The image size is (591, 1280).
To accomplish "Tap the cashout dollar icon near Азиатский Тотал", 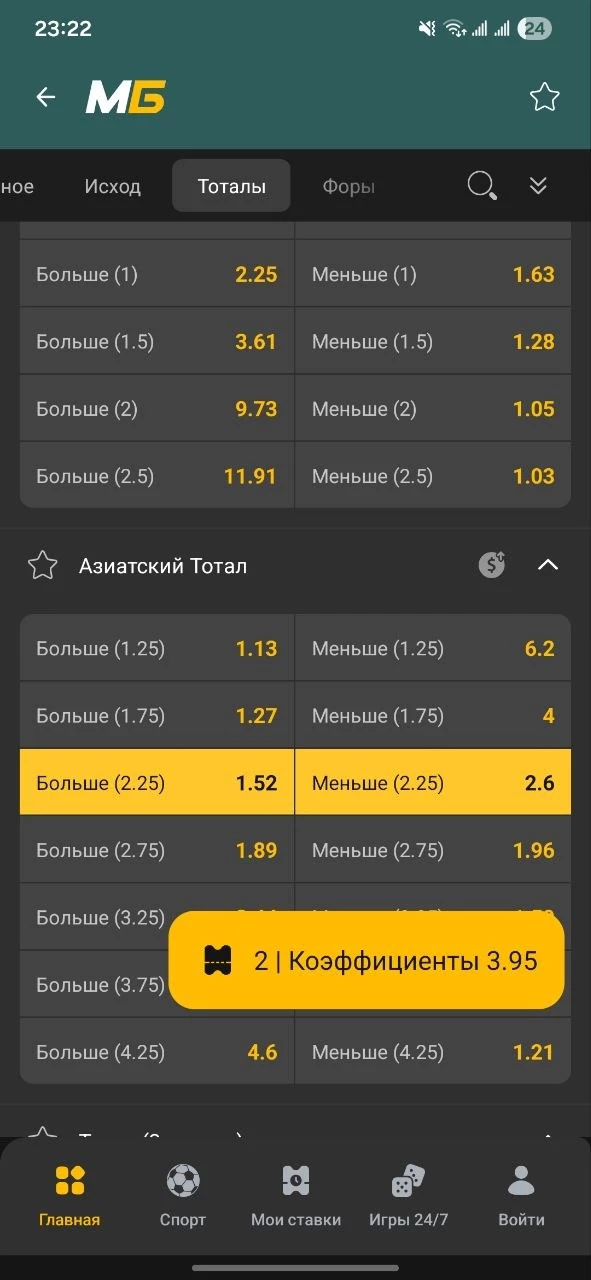I will pyautogui.click(x=492, y=565).
